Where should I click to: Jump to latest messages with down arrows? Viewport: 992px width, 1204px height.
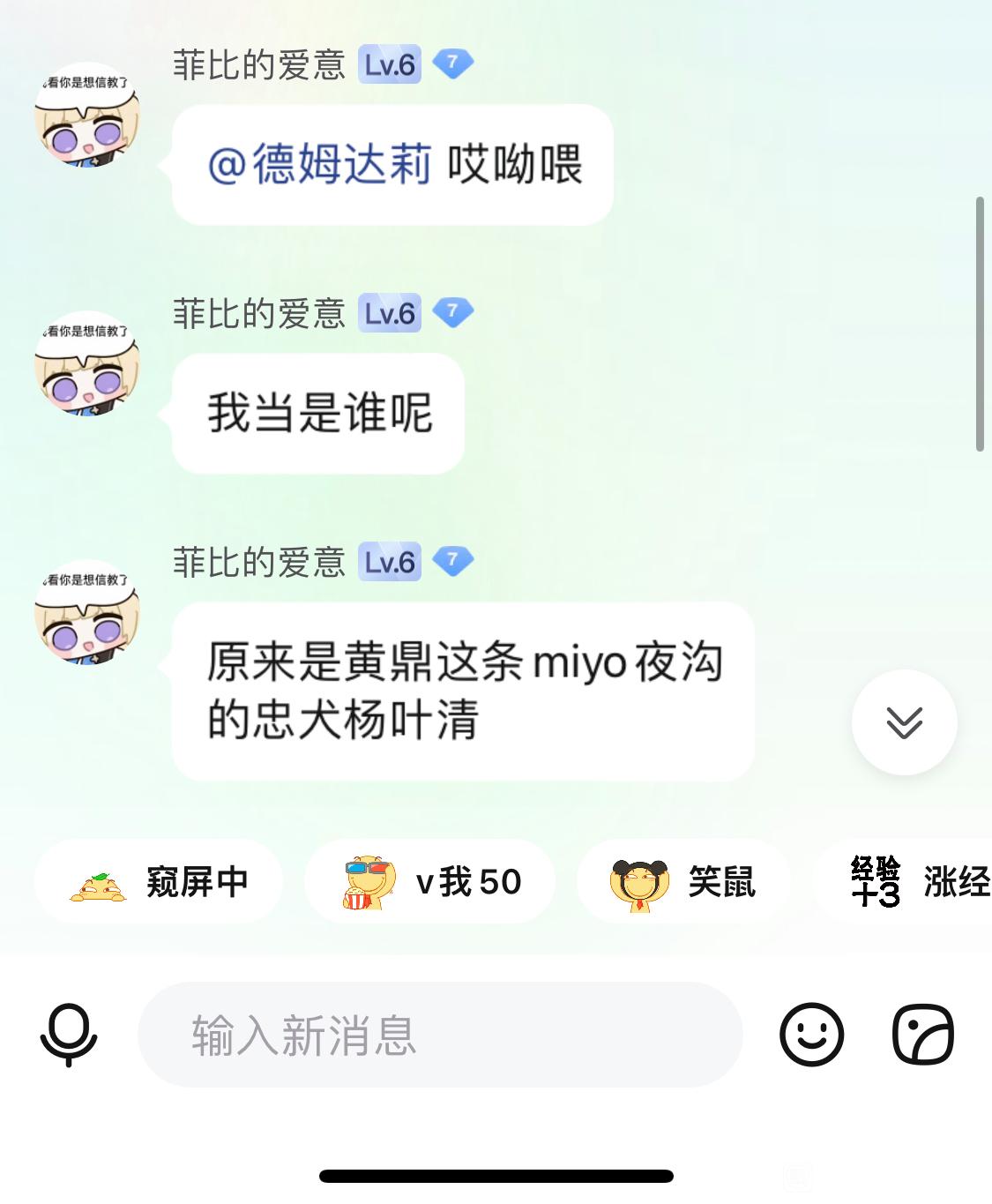[x=904, y=722]
